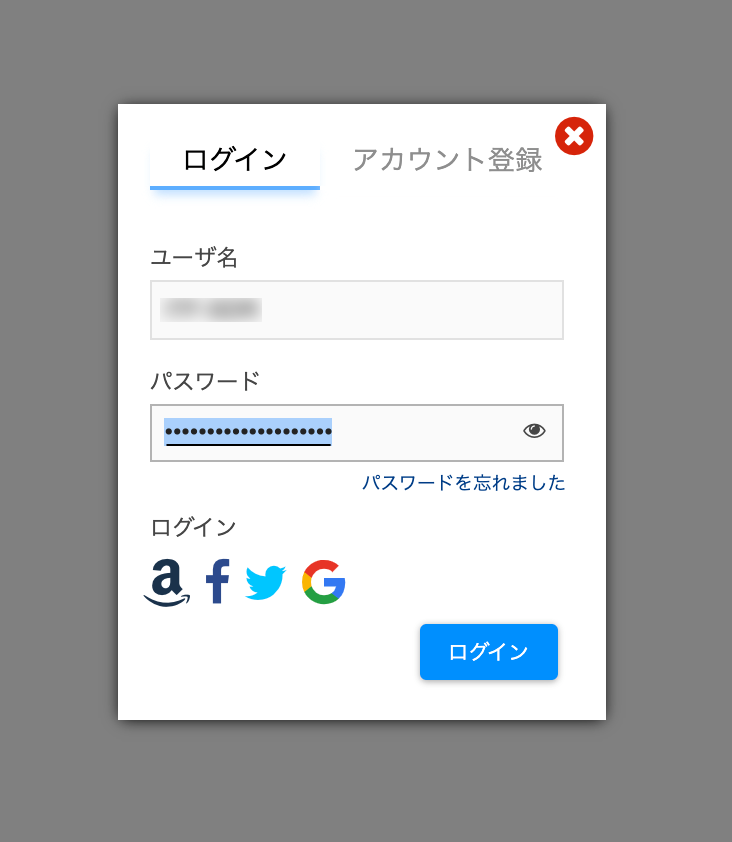Viewport: 732px width, 842px height.
Task: Log in with Google
Action: pyautogui.click(x=324, y=582)
